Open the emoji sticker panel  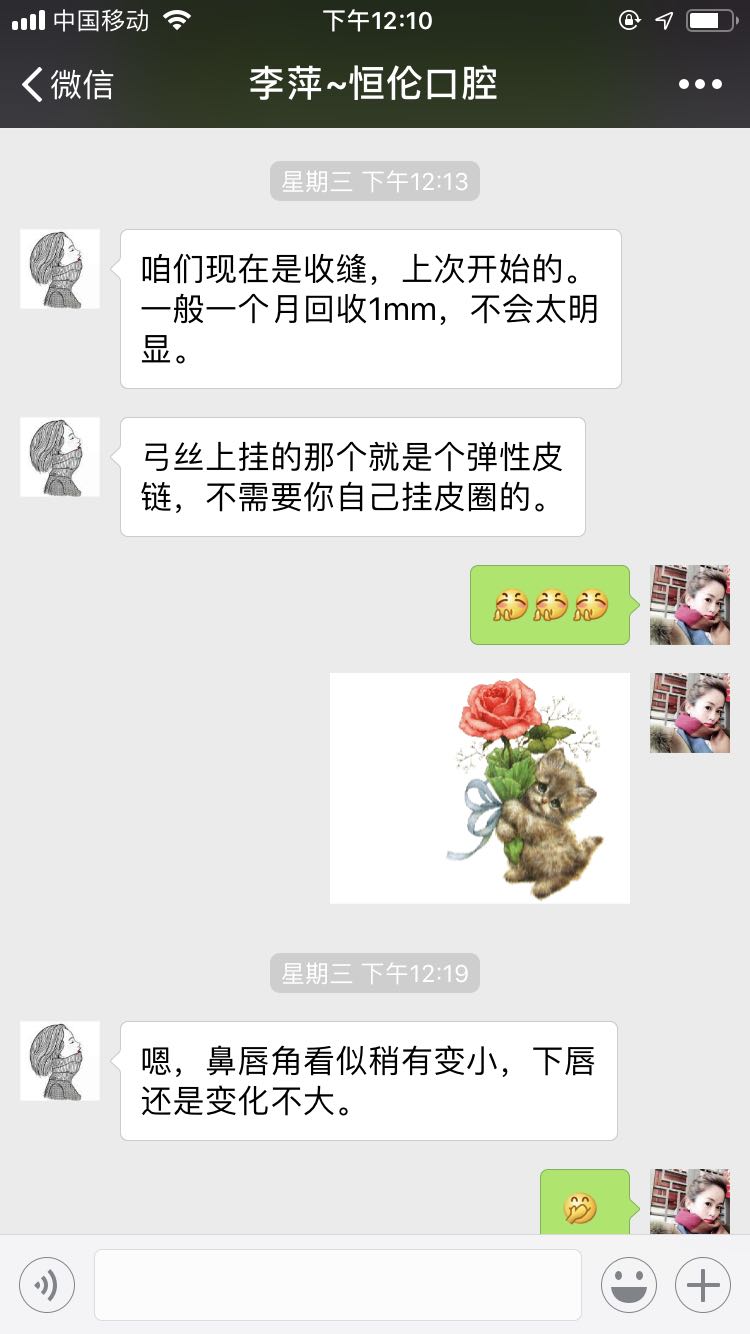click(628, 1284)
